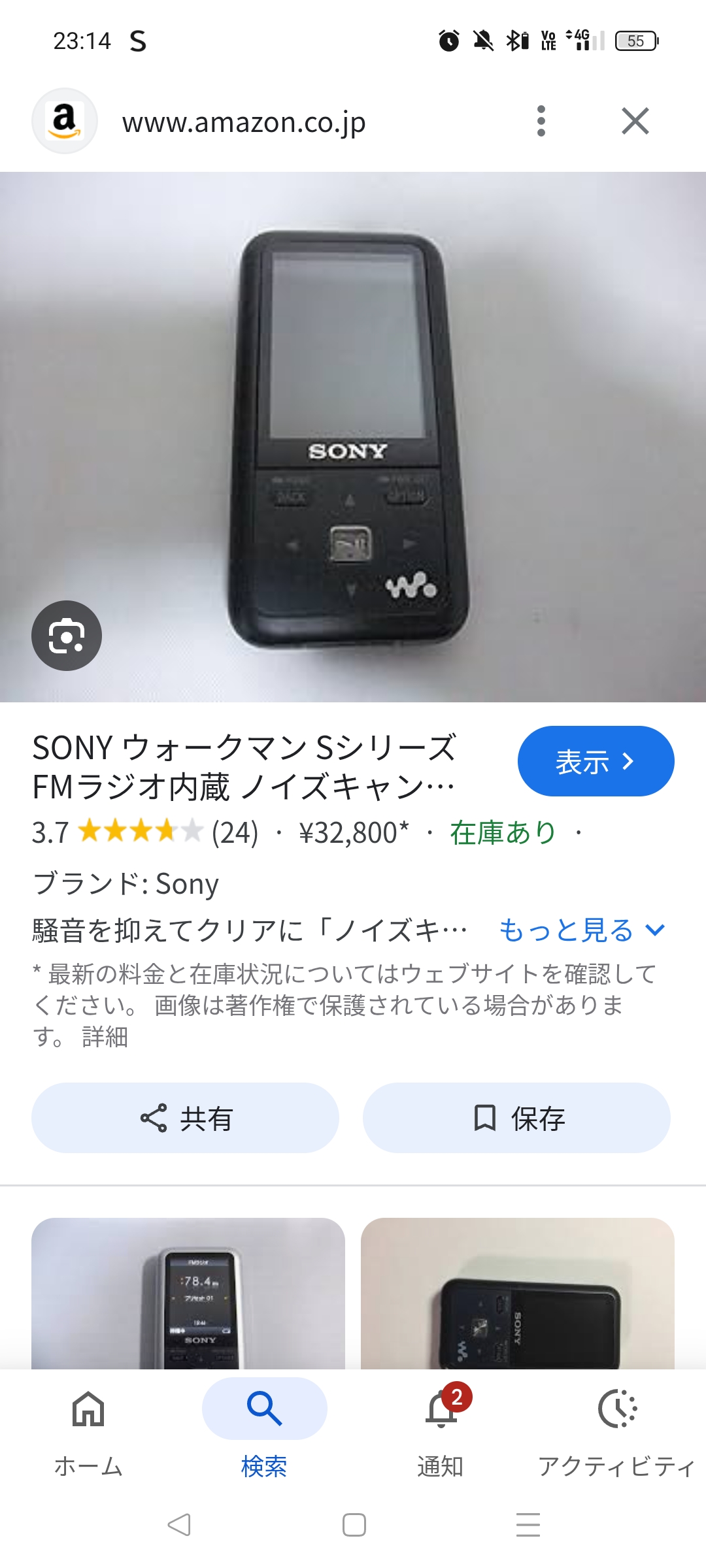Search this image with Lens
This screenshot has height=1568, width=706.
(x=67, y=635)
